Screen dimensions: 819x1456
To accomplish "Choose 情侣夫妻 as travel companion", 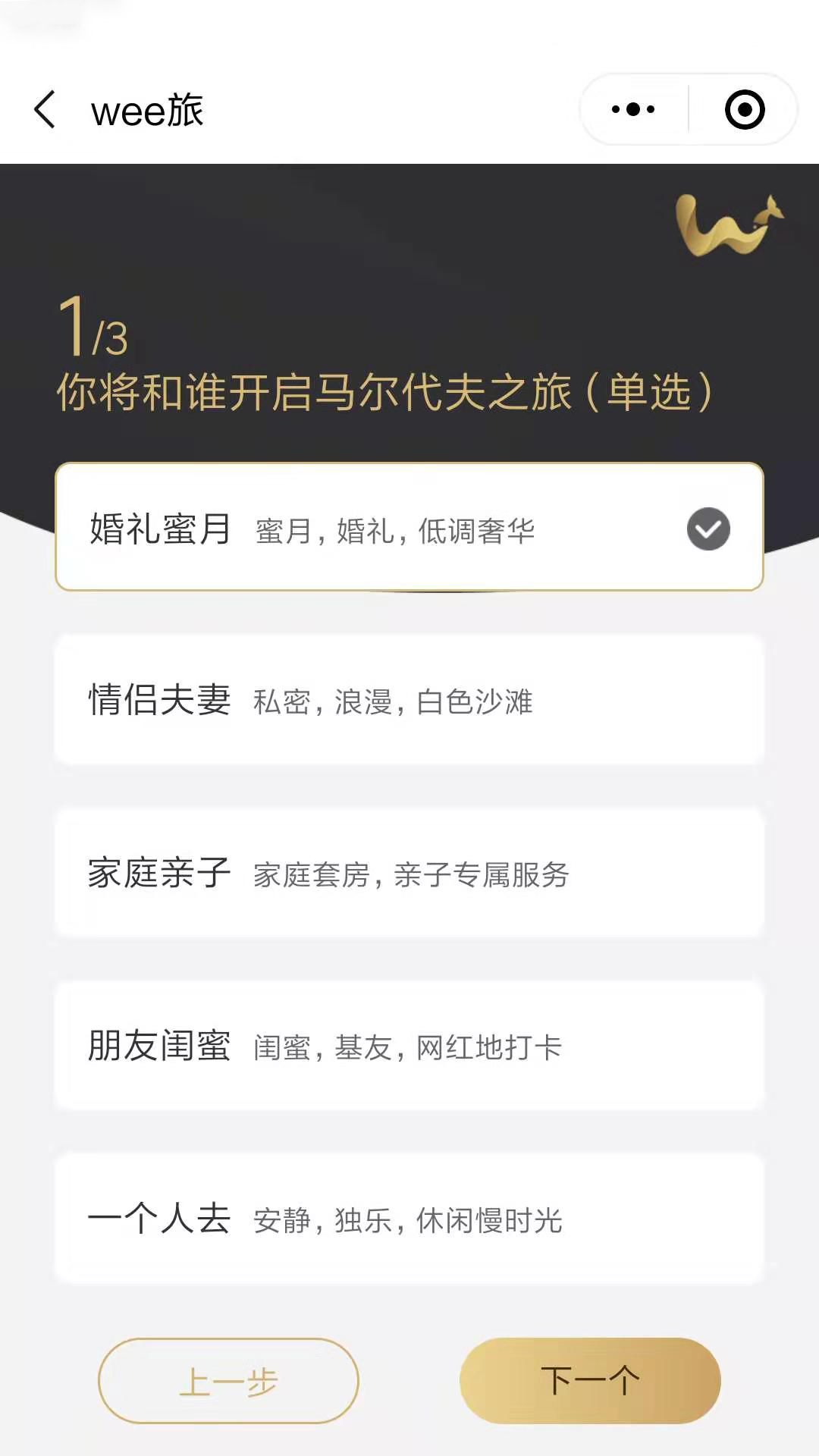I will coord(409,700).
